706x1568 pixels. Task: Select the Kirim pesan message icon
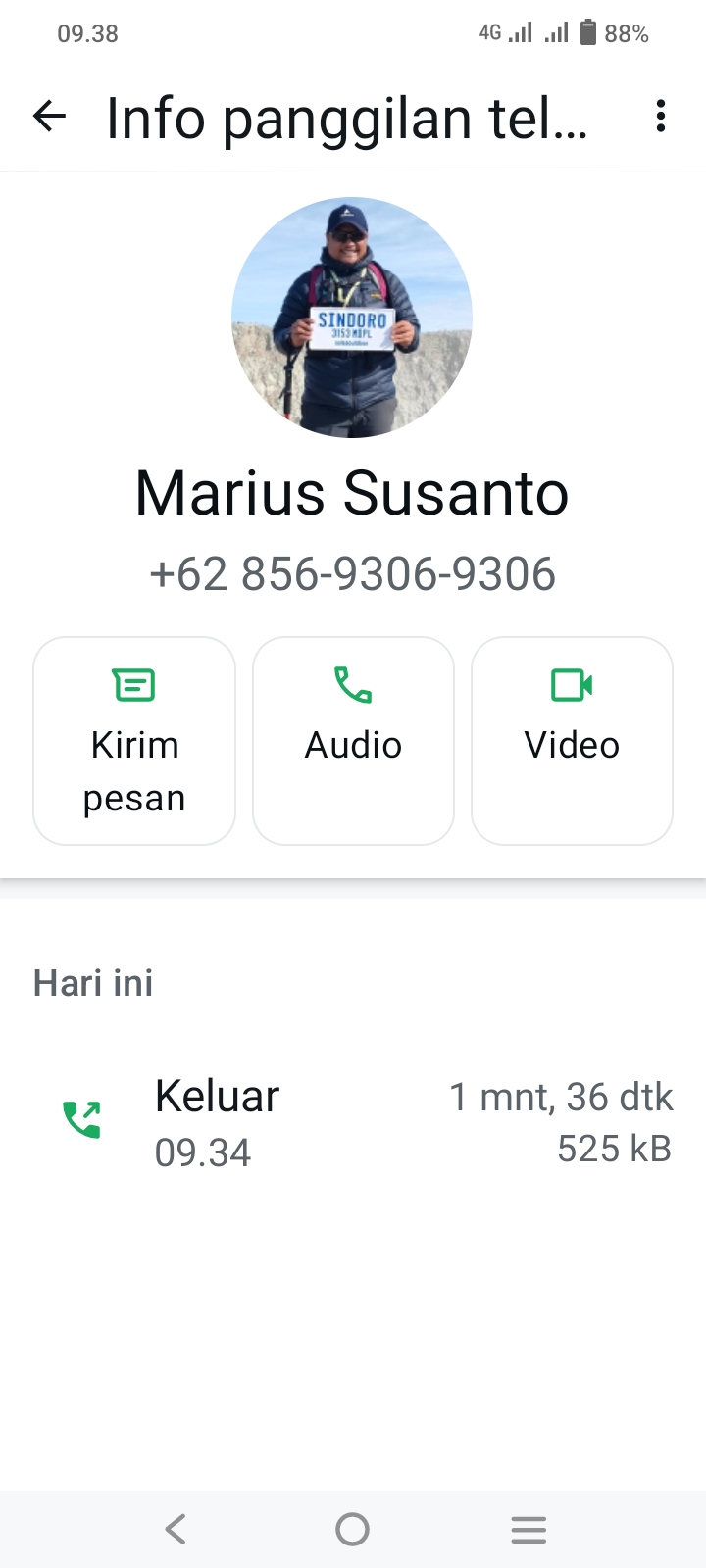(133, 686)
